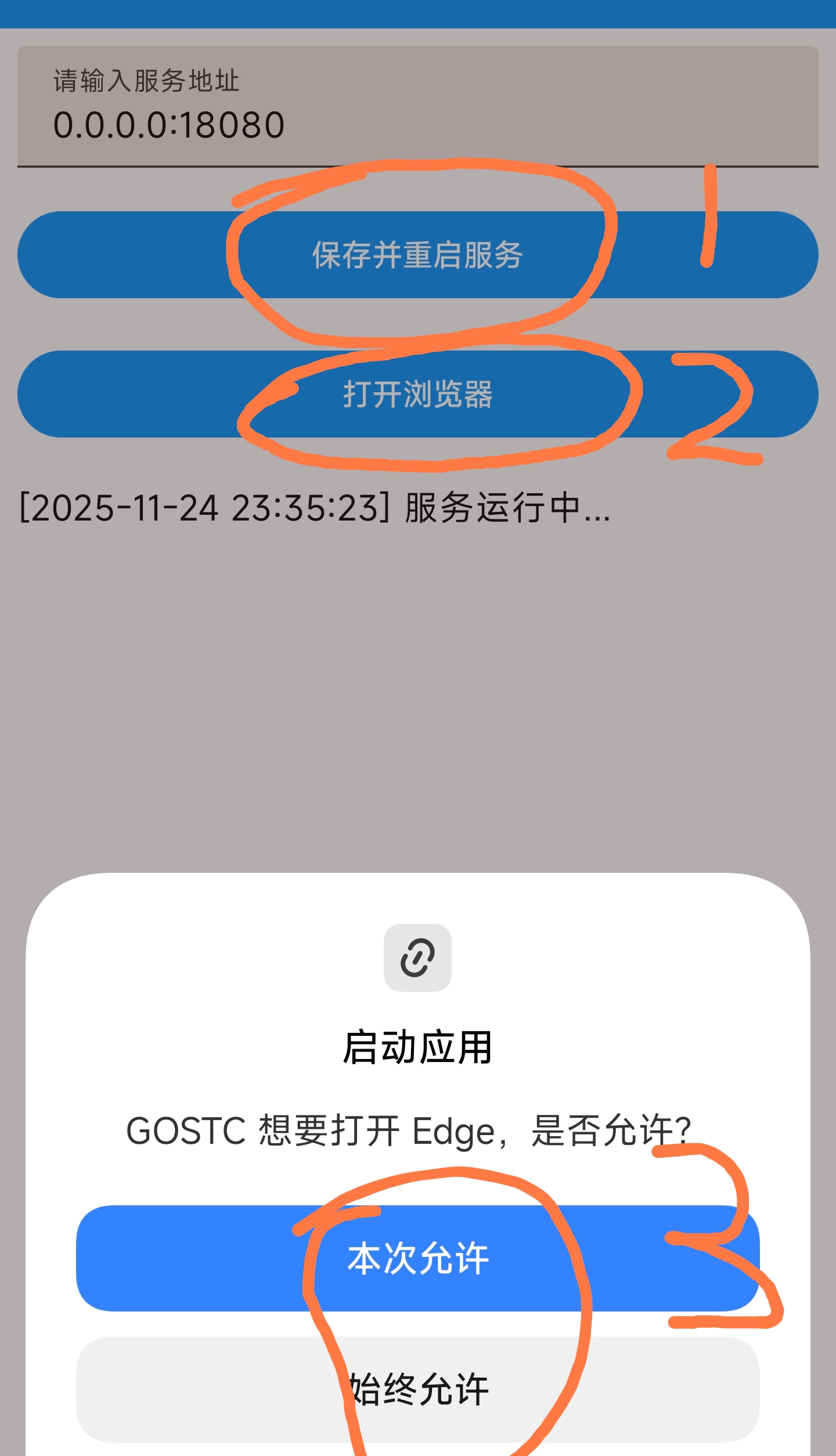Tap 保存并重启服务 button

417,255
